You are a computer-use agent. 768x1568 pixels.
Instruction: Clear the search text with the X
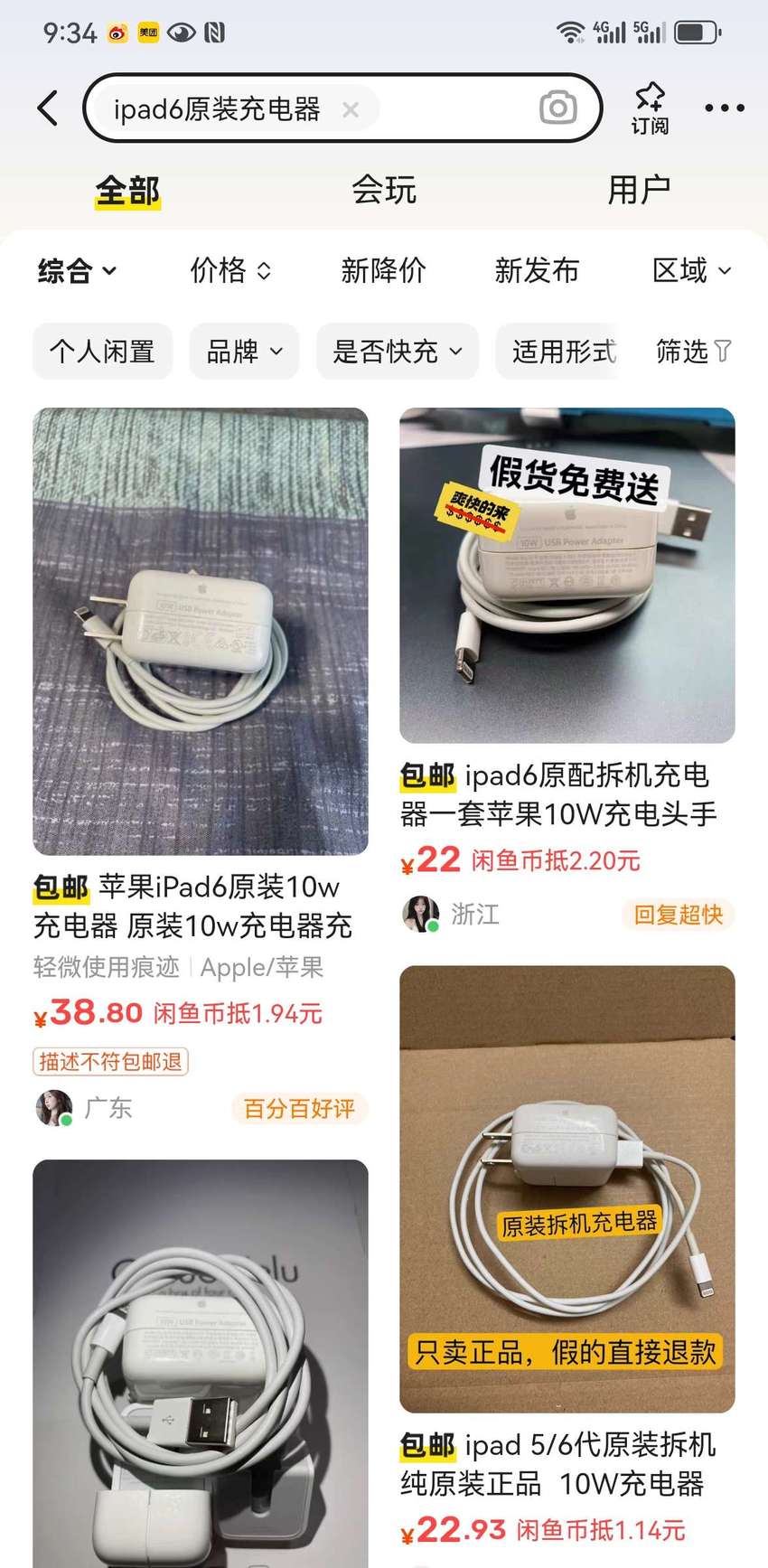pos(351,109)
